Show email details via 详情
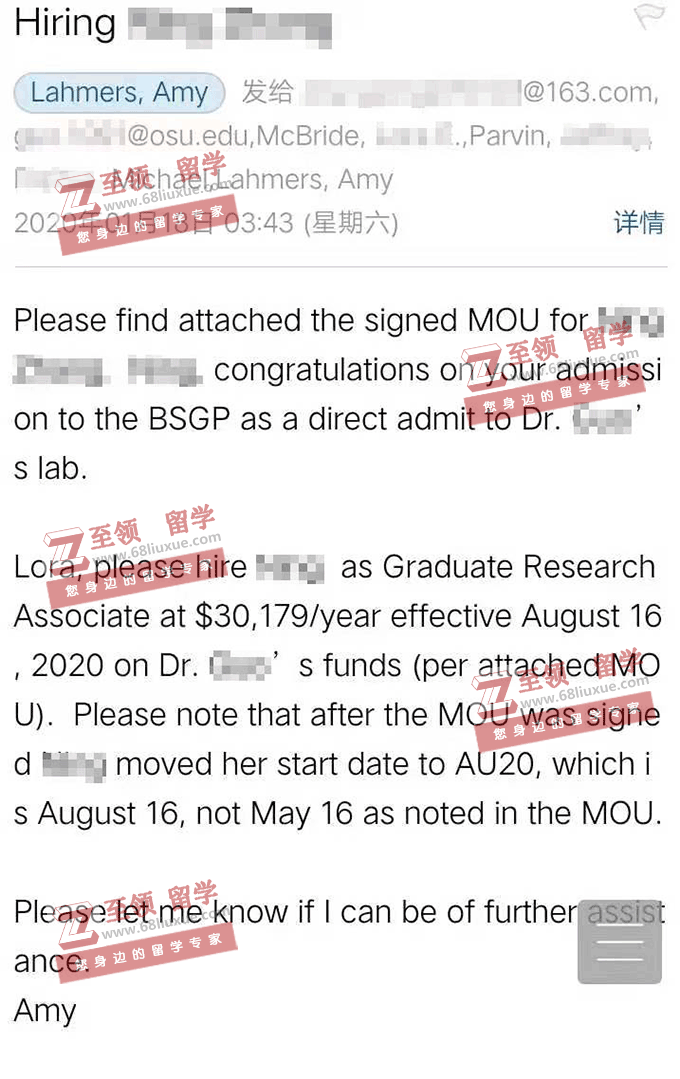 coord(638,222)
